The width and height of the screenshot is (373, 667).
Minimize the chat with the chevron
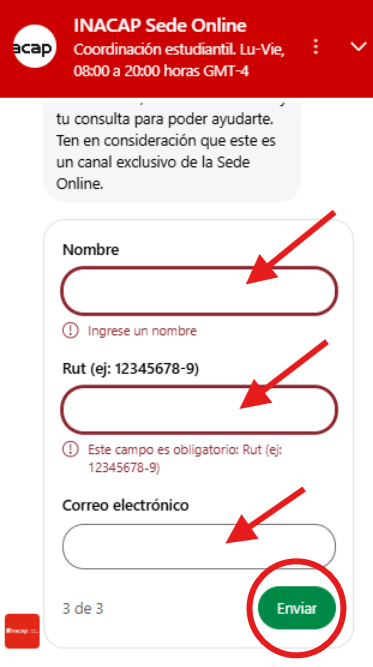click(358, 46)
